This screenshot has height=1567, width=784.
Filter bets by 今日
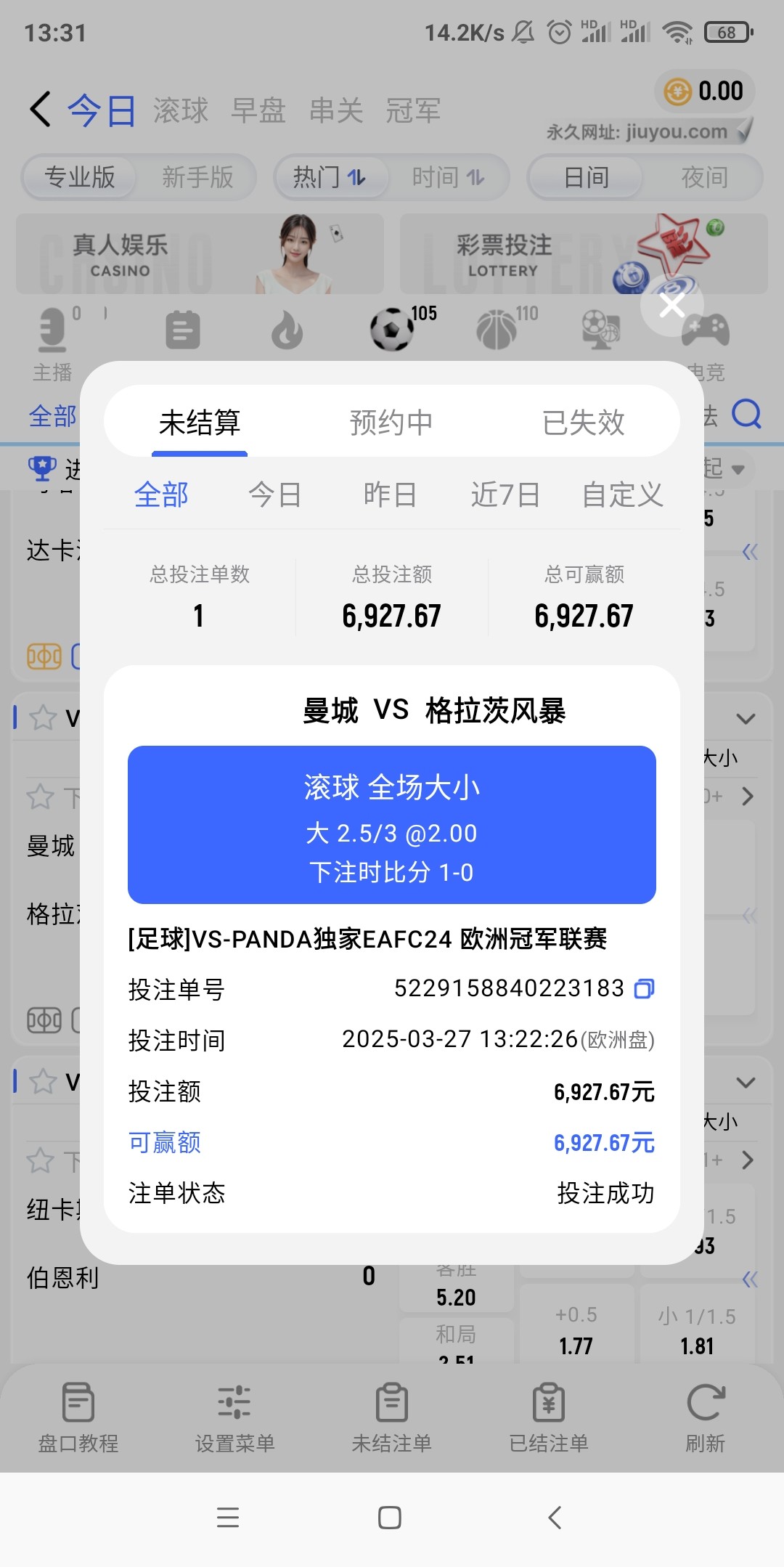pyautogui.click(x=274, y=495)
